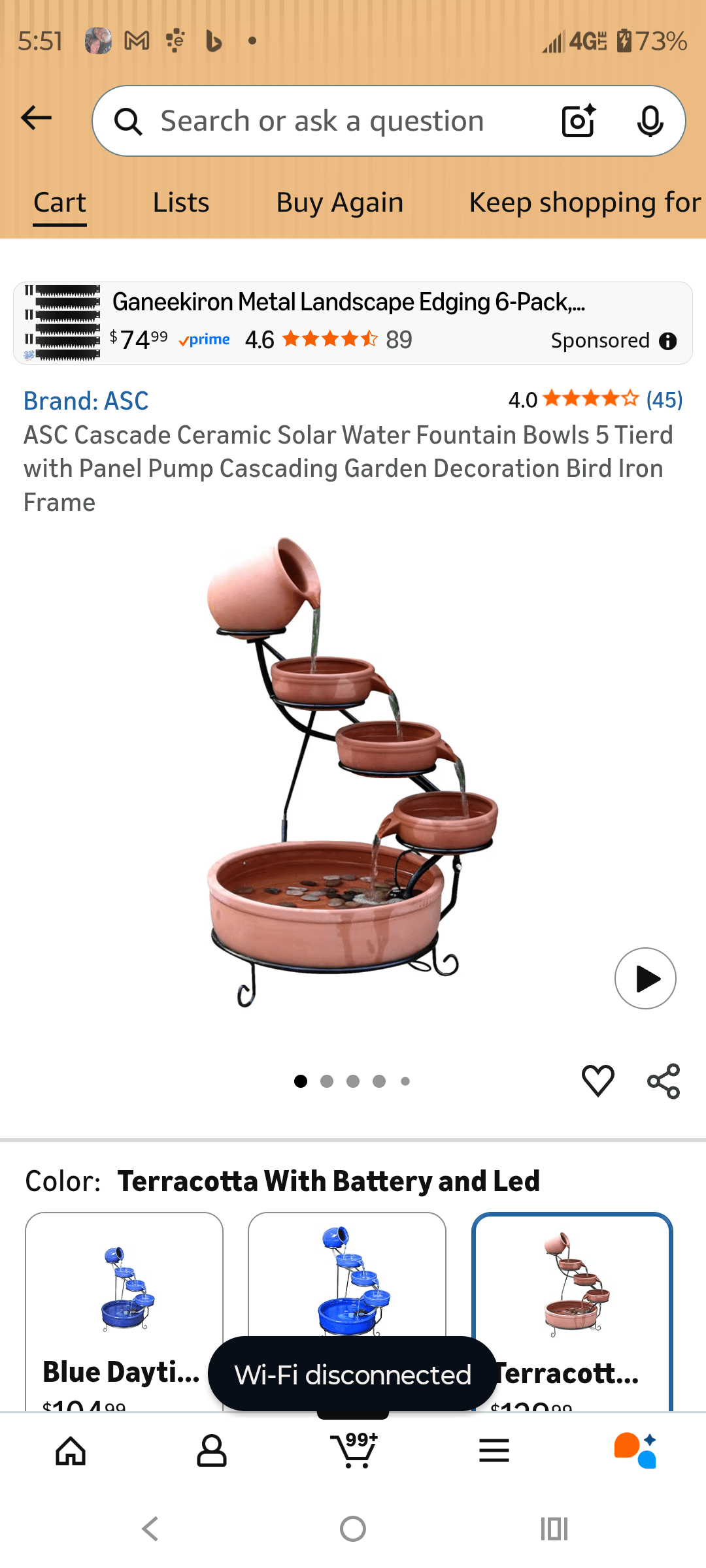Add fountain to wish list with heart

pyautogui.click(x=597, y=1081)
